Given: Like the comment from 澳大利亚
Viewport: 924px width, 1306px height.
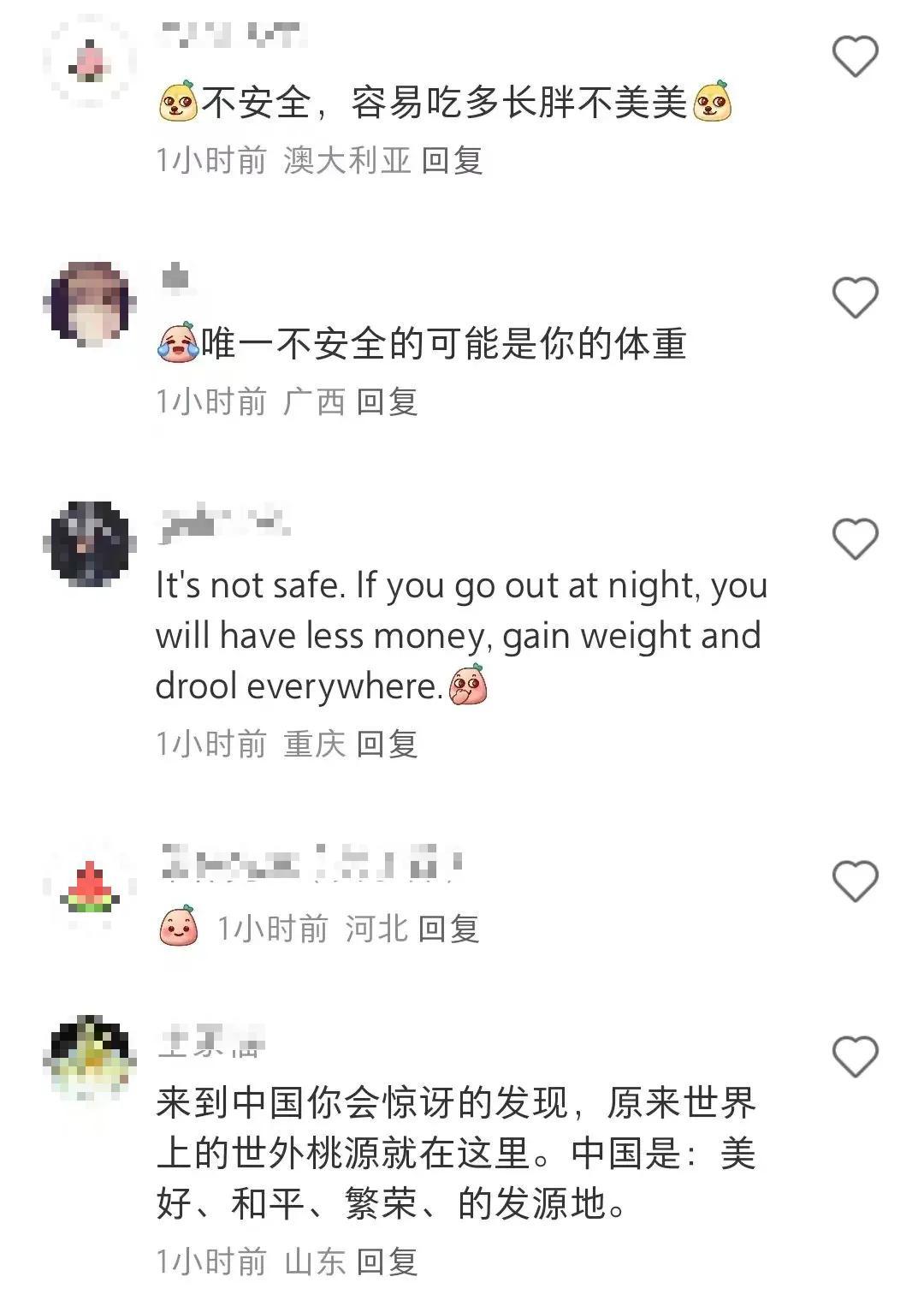Looking at the screenshot, I should click(855, 56).
